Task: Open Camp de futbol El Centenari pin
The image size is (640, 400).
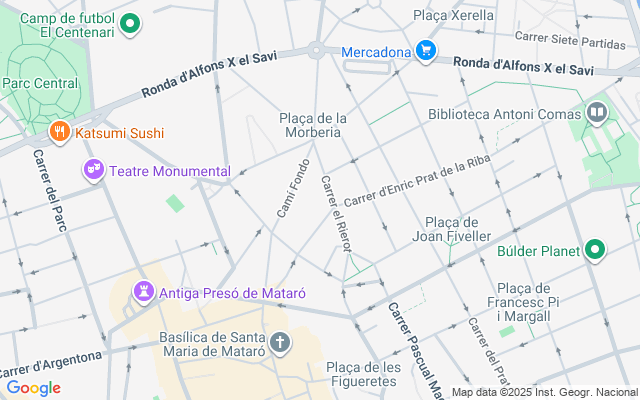Action: [129, 24]
